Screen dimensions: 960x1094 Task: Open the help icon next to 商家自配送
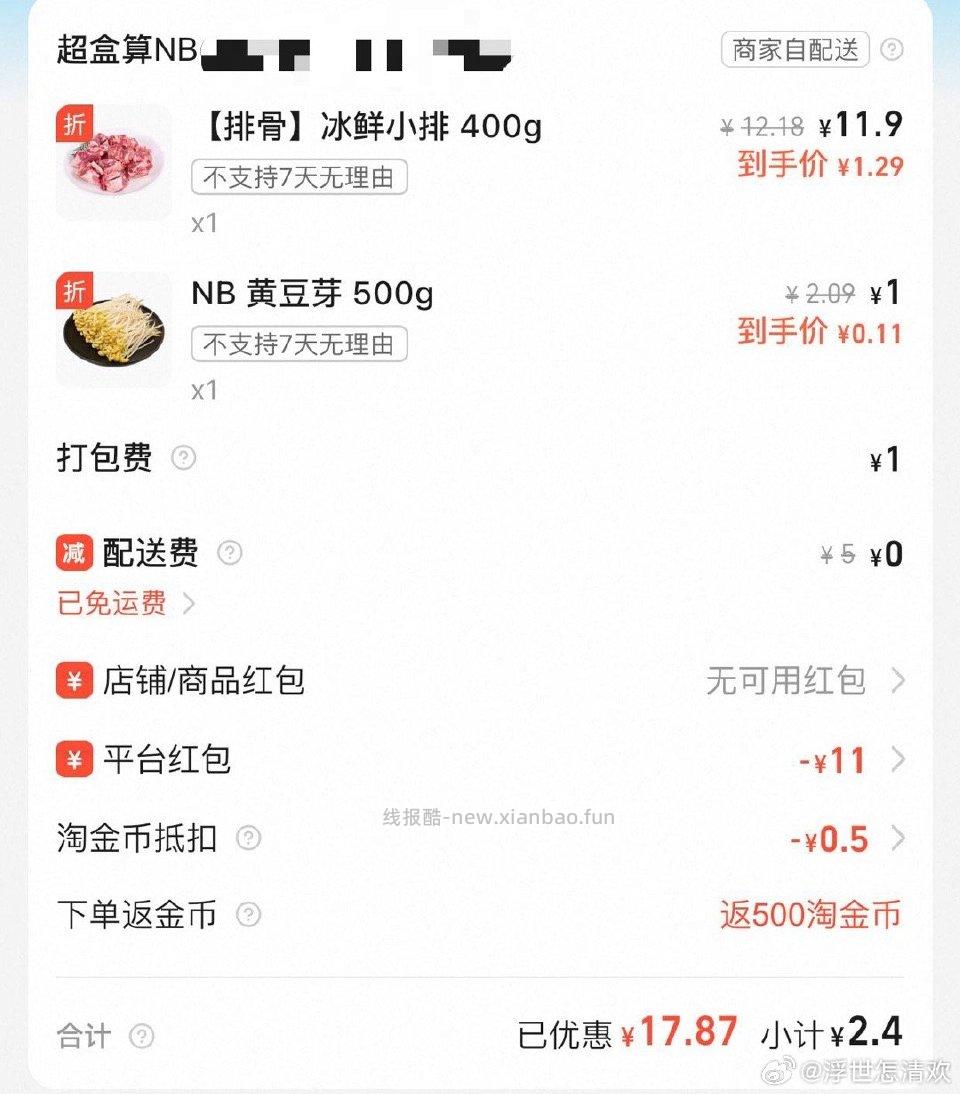click(891, 50)
